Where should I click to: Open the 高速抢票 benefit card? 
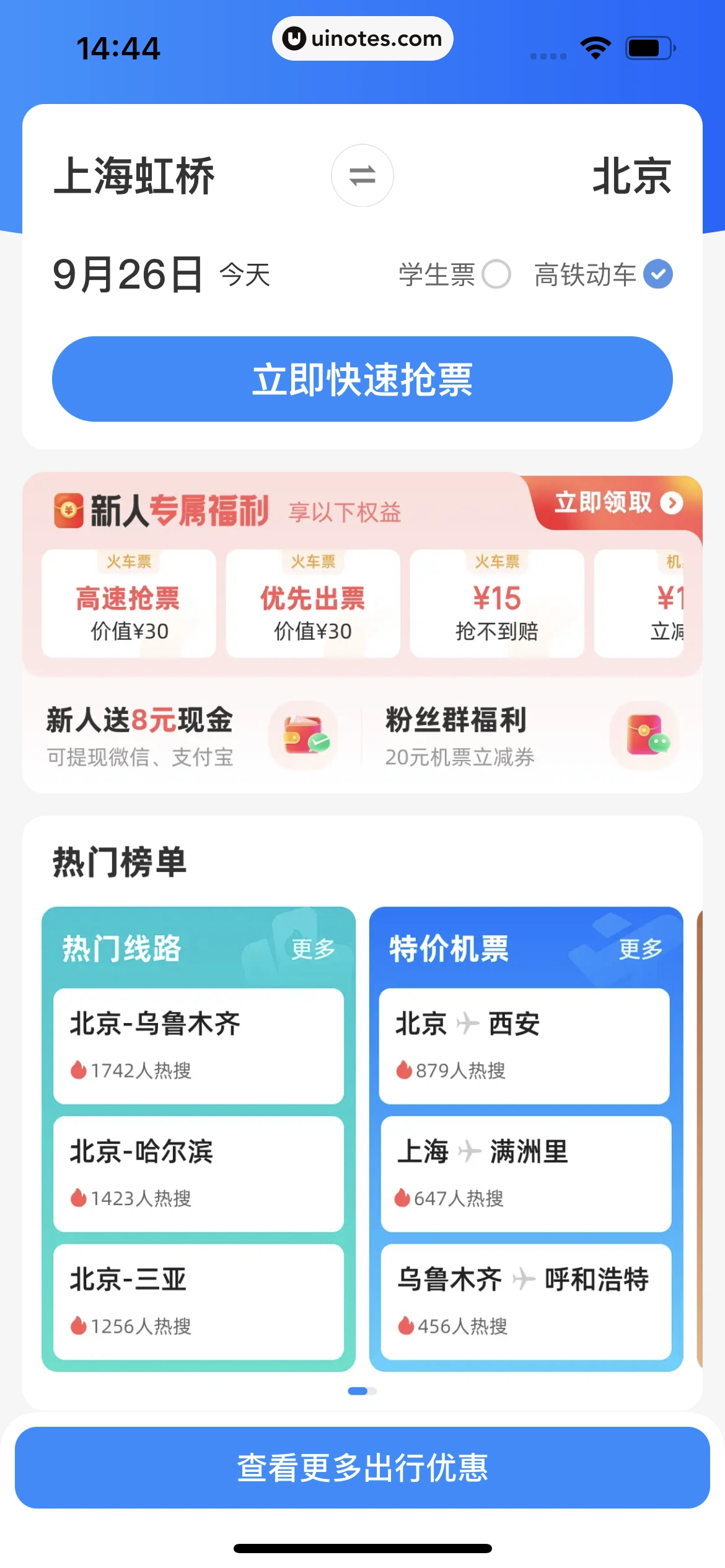tap(129, 604)
